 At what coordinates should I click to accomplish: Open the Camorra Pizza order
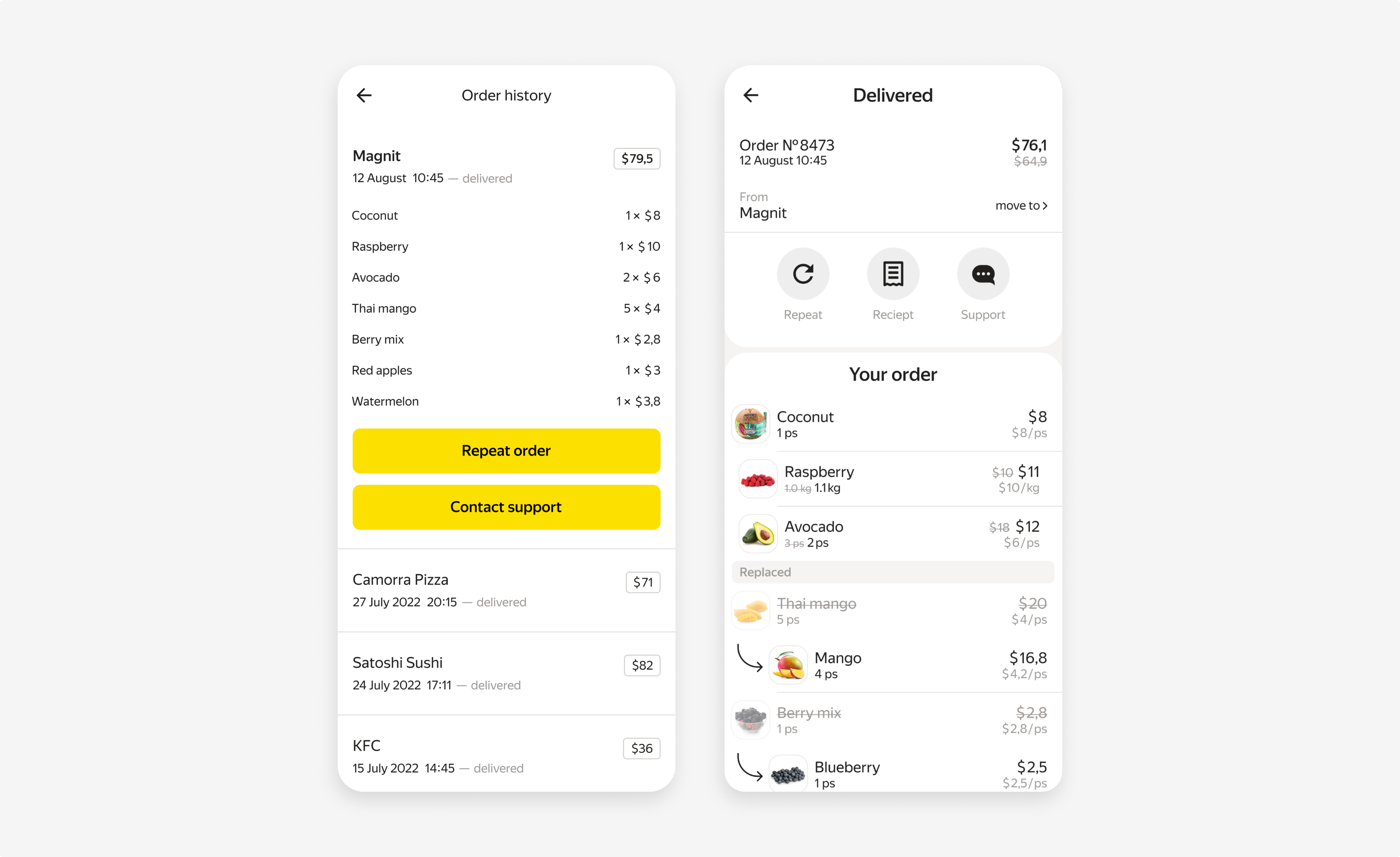pos(506,590)
